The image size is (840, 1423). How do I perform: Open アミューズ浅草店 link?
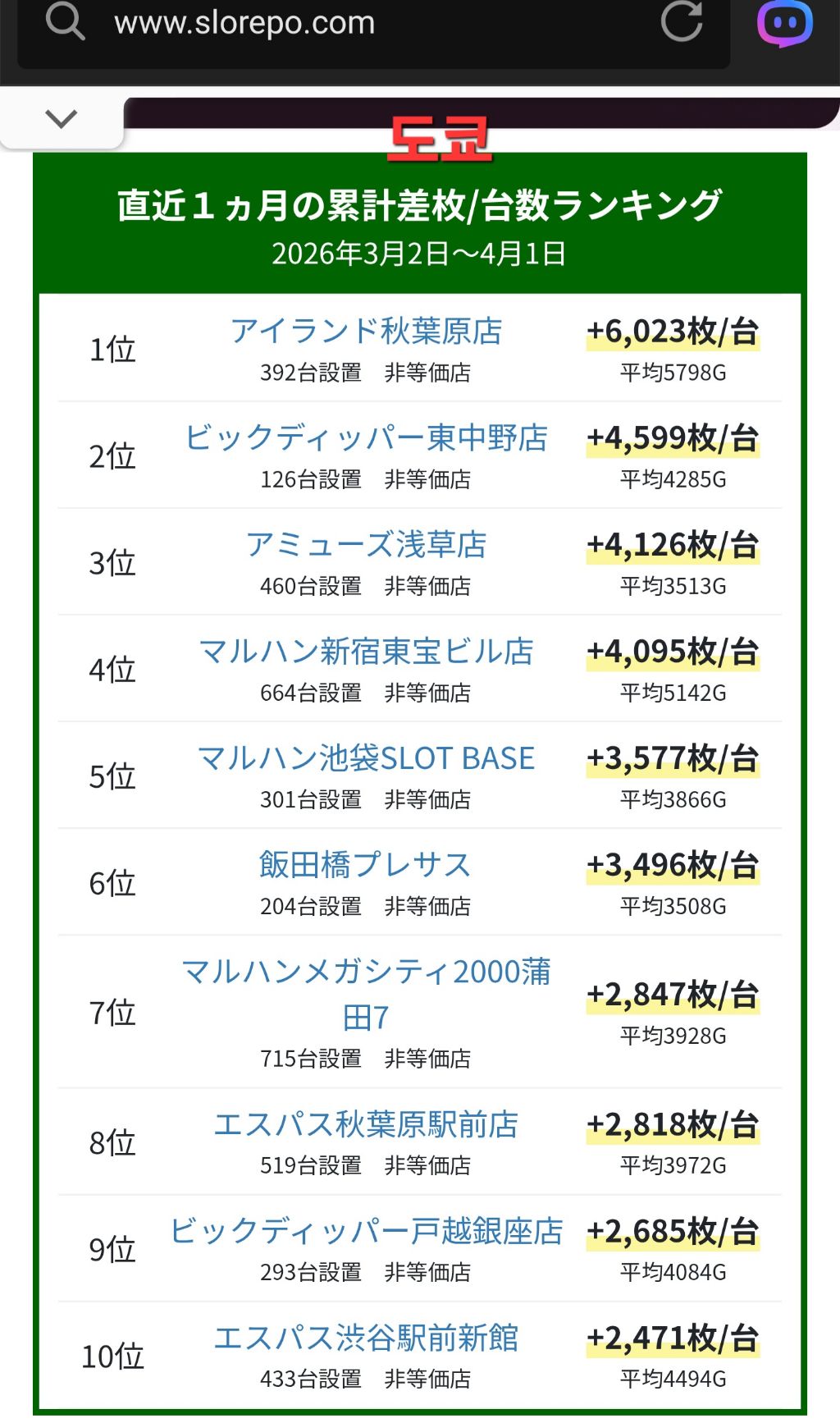tap(366, 545)
